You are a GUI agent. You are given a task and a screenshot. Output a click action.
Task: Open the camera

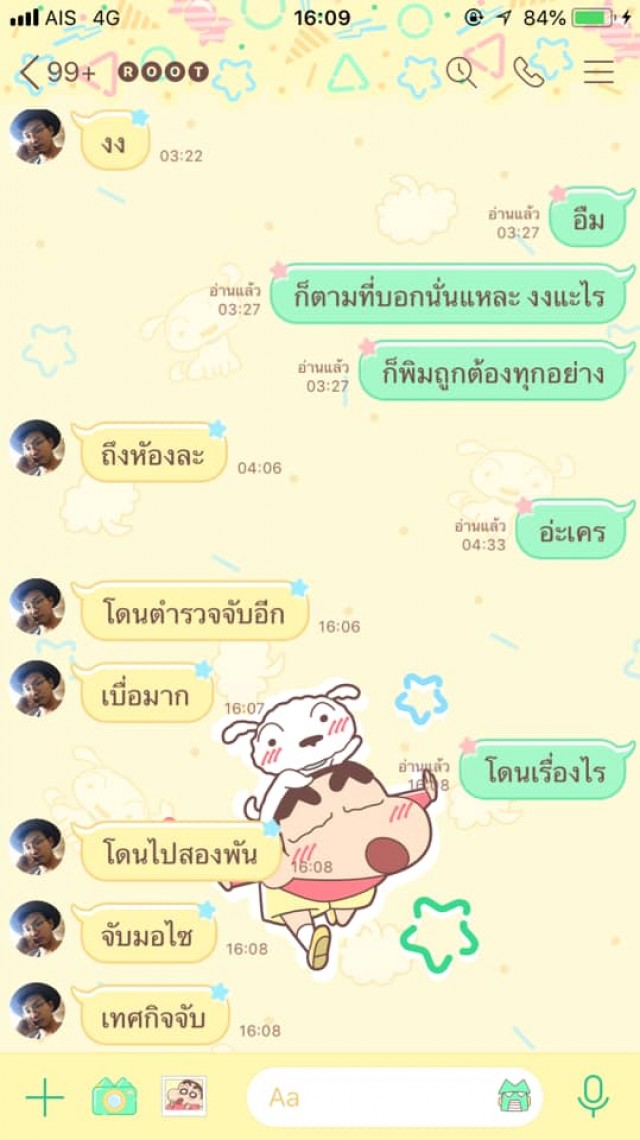(x=114, y=1097)
